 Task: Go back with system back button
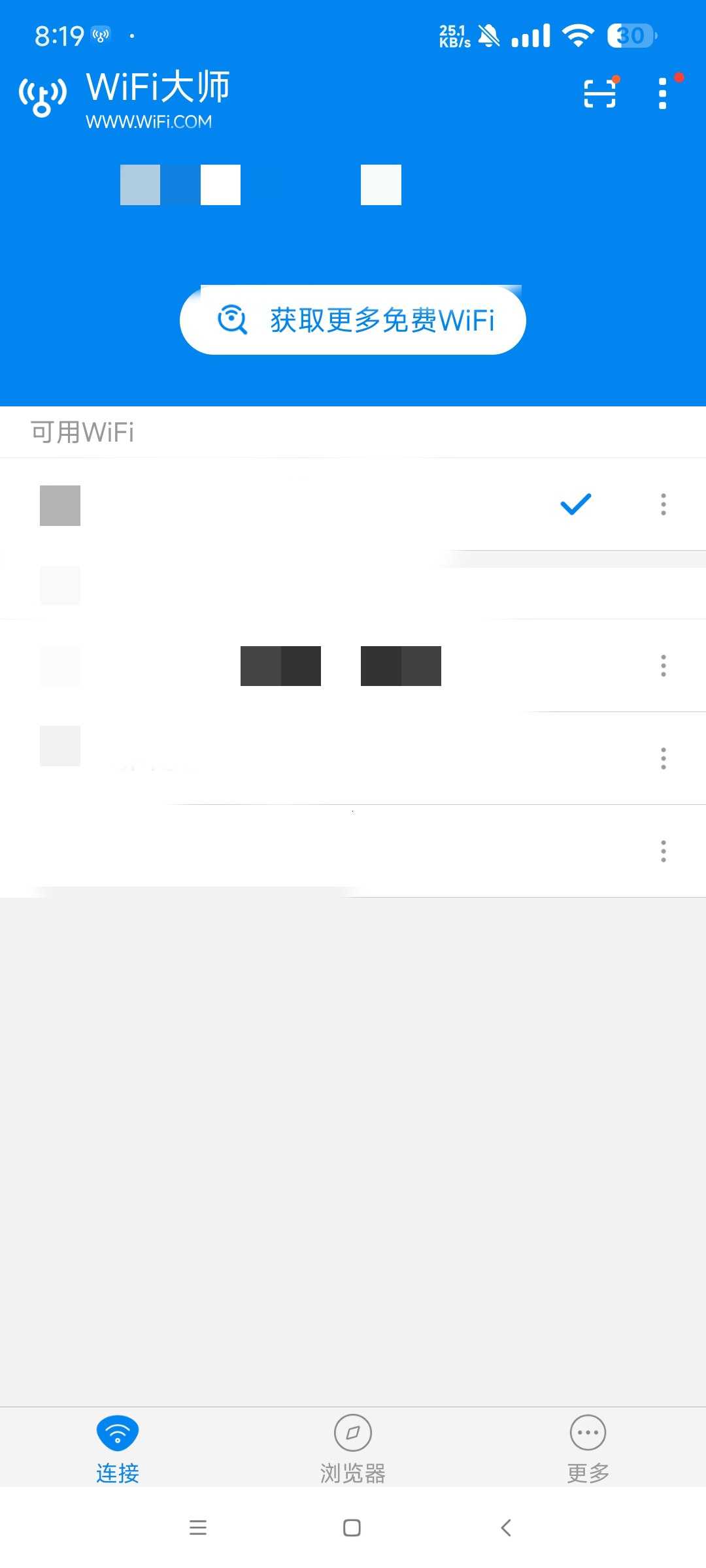[506, 1527]
